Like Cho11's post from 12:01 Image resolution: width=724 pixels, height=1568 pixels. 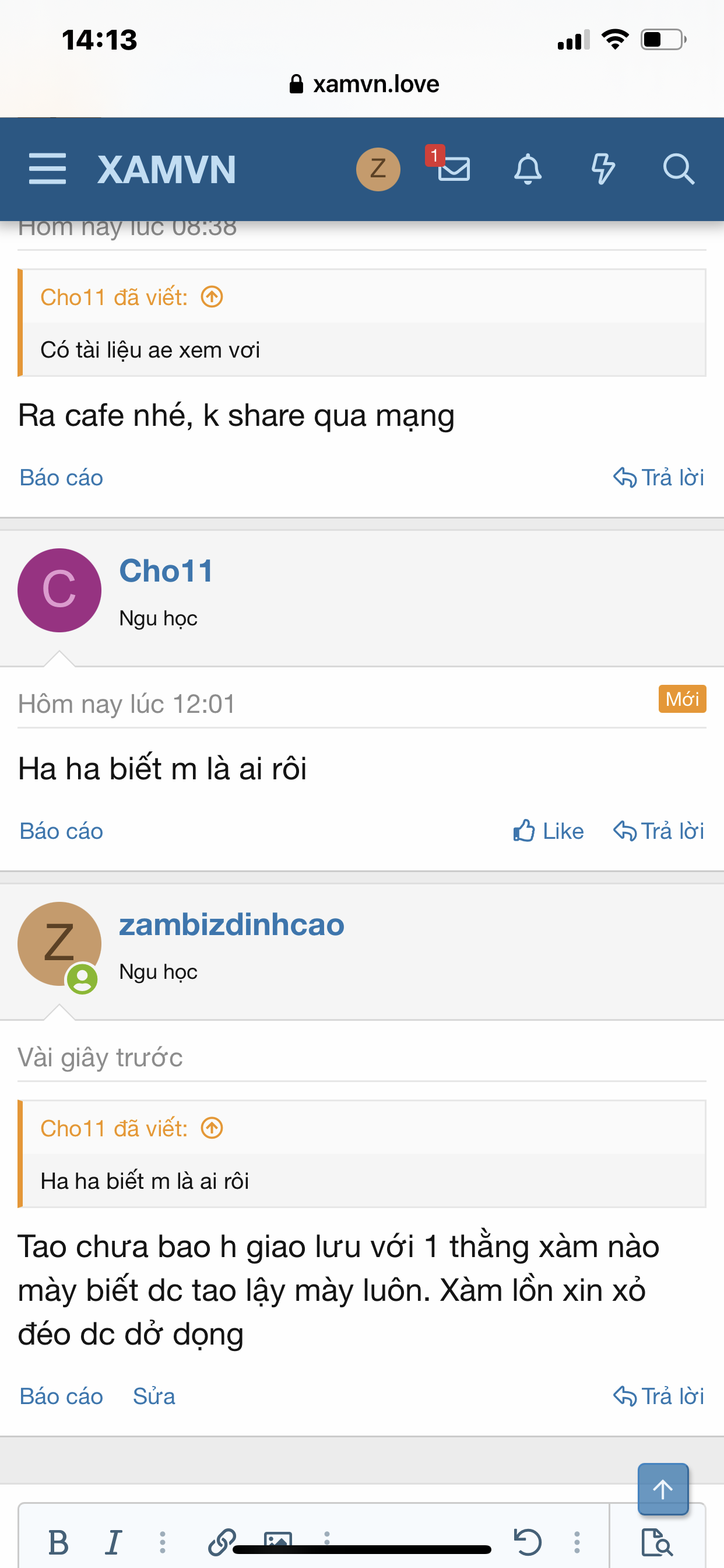tap(548, 831)
